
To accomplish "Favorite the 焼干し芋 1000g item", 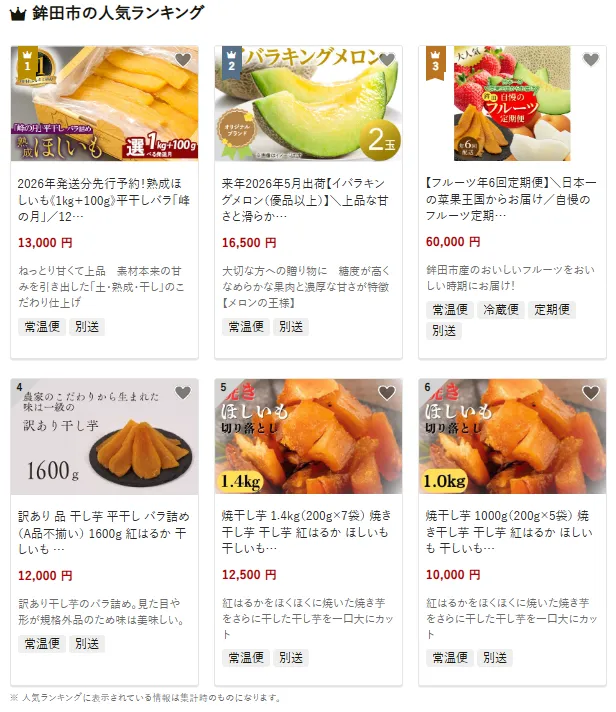I will [x=590, y=393].
